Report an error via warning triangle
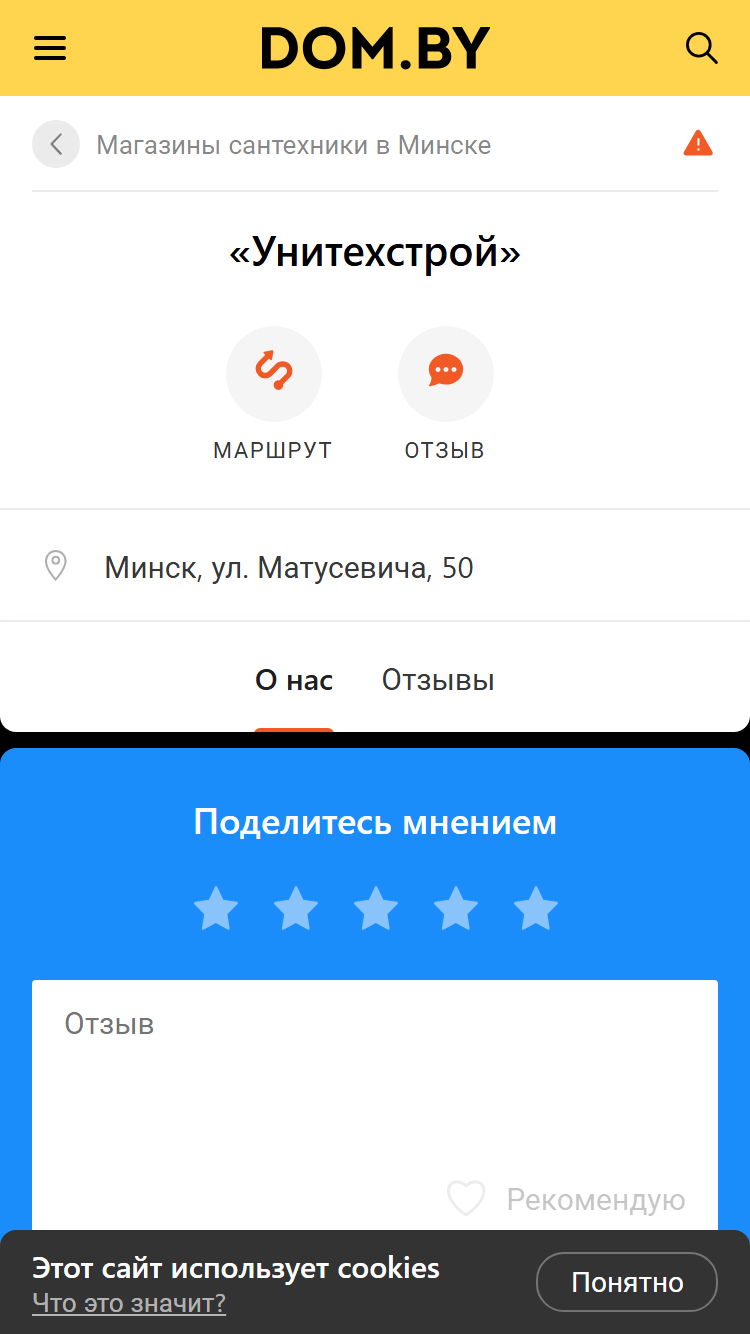Screen dimensions: 750x1334 click(698, 144)
